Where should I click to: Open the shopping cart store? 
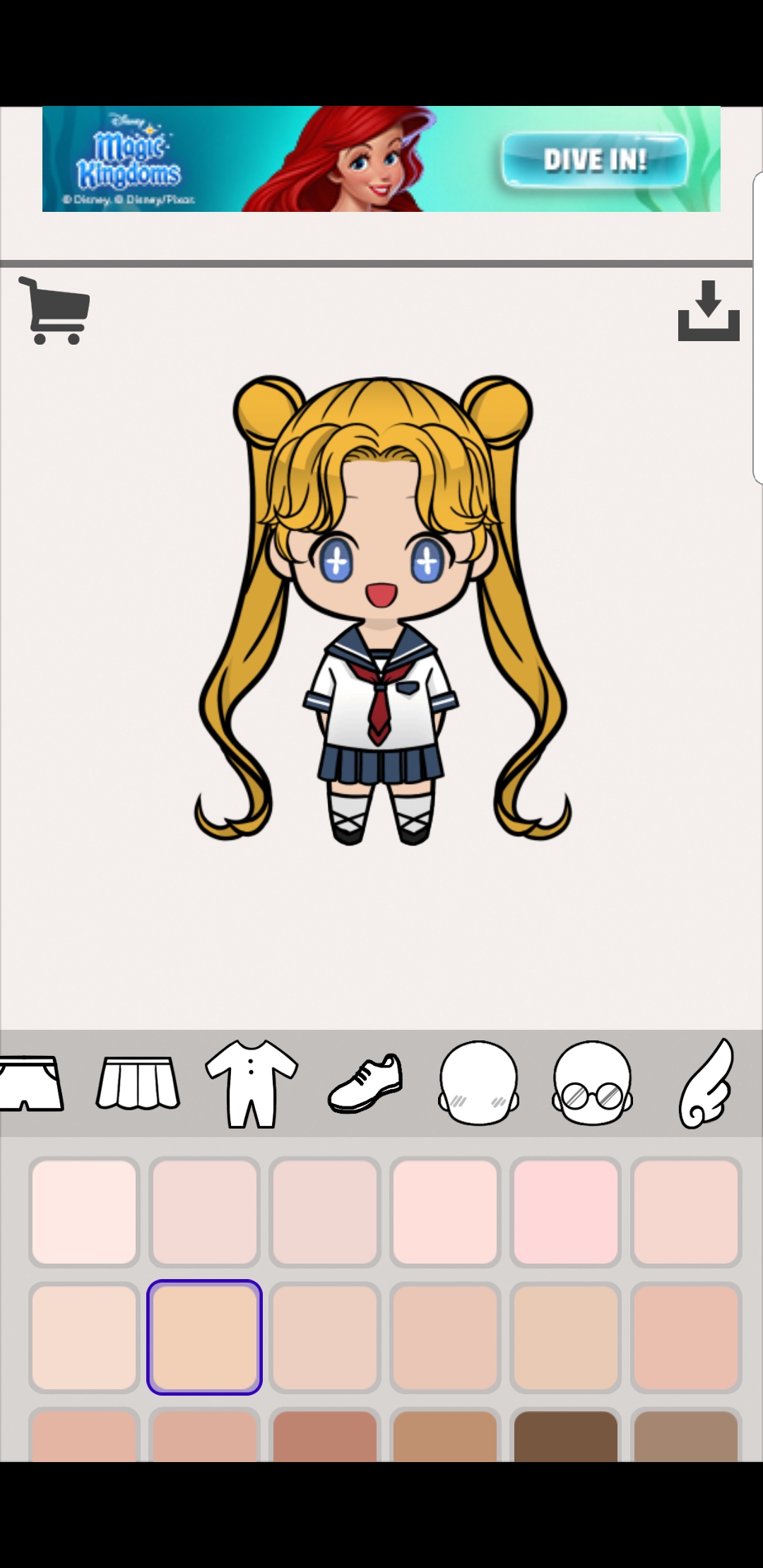(x=54, y=310)
